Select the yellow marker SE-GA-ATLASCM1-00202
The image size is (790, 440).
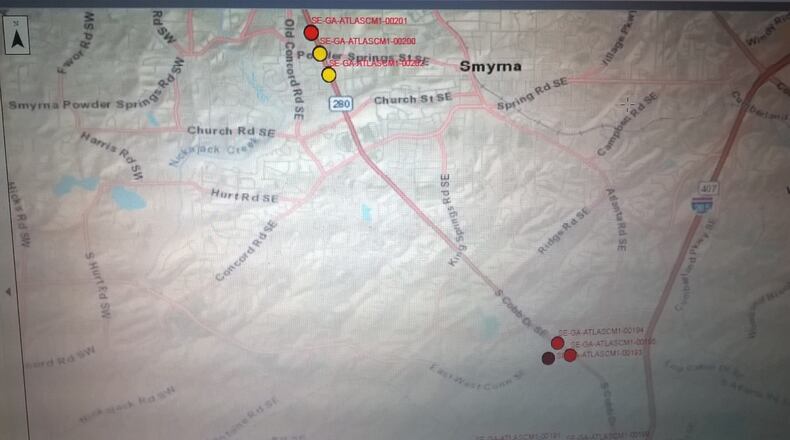[328, 75]
